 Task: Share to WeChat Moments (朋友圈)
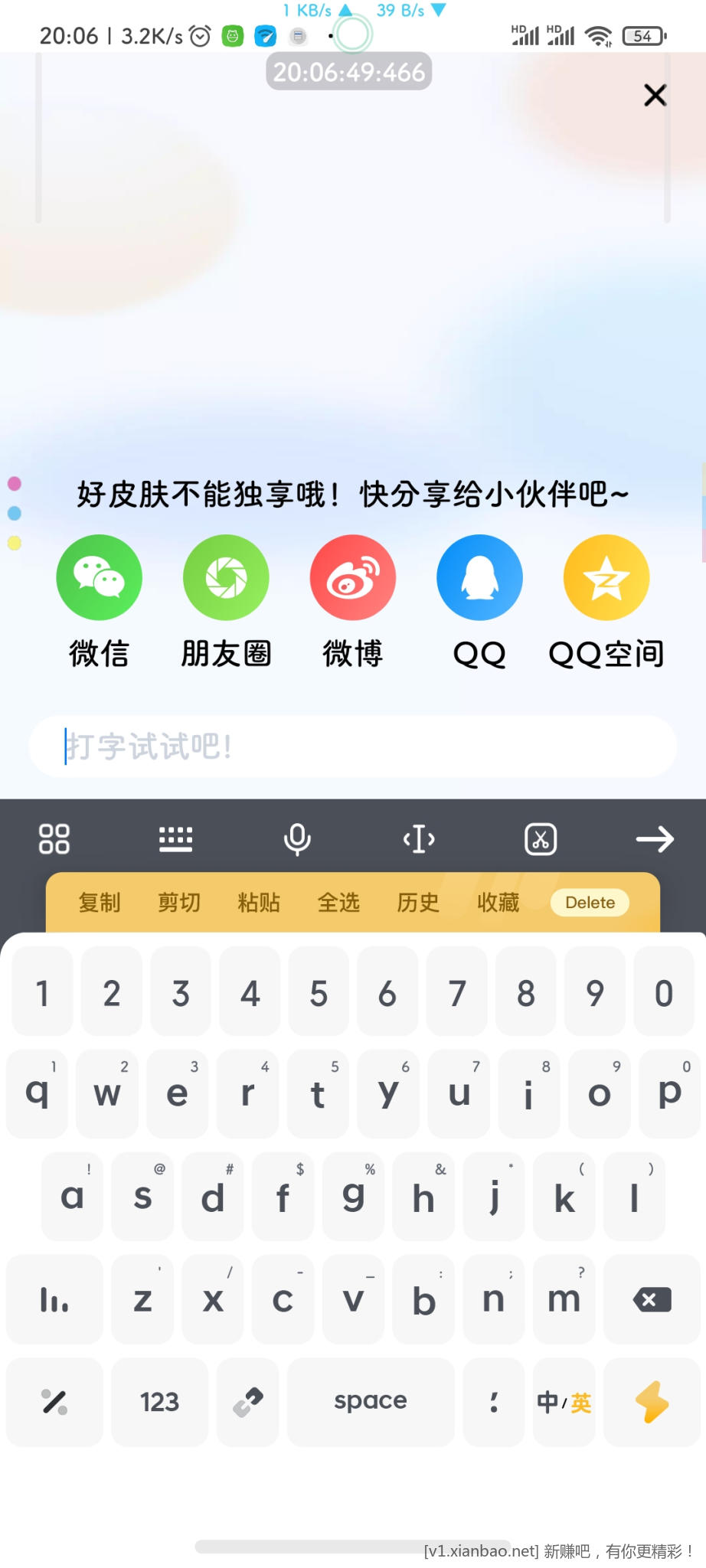[x=226, y=578]
